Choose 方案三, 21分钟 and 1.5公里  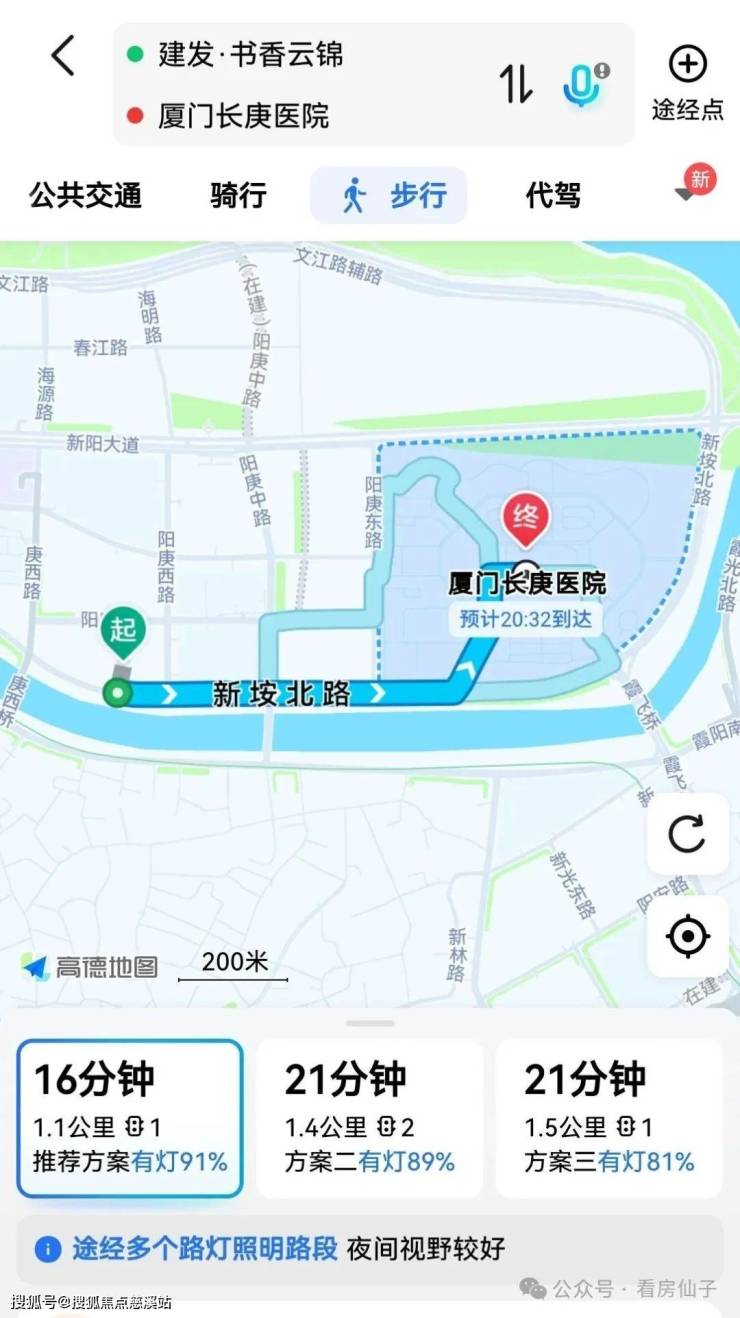coord(608,1118)
